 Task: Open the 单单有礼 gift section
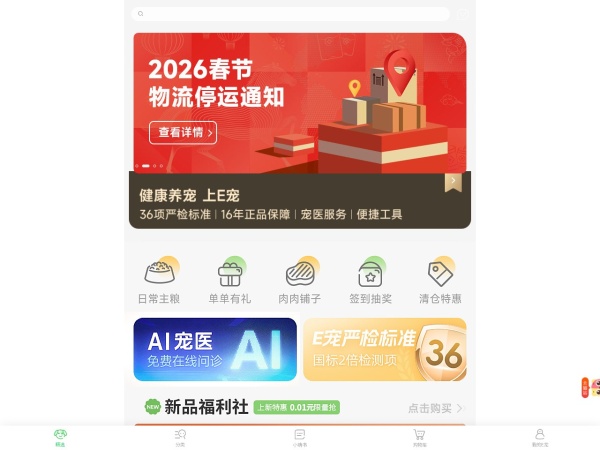(230, 281)
